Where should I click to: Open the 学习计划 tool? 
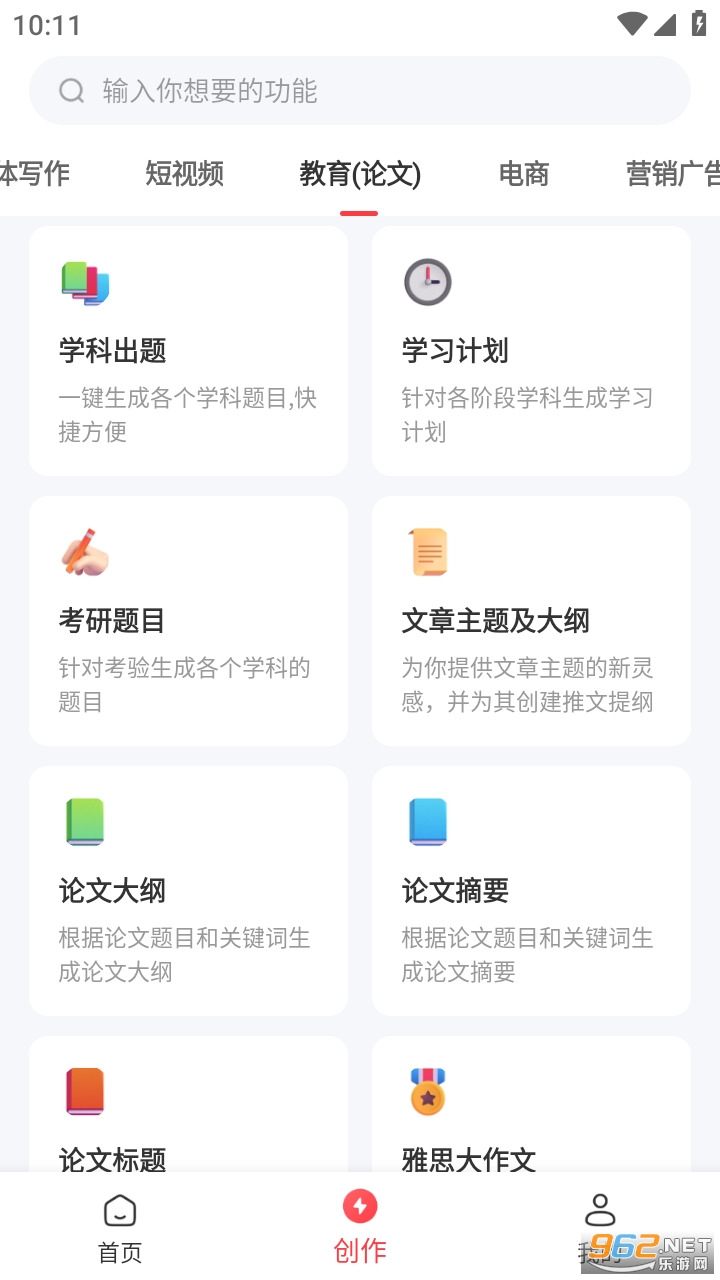tap(531, 351)
